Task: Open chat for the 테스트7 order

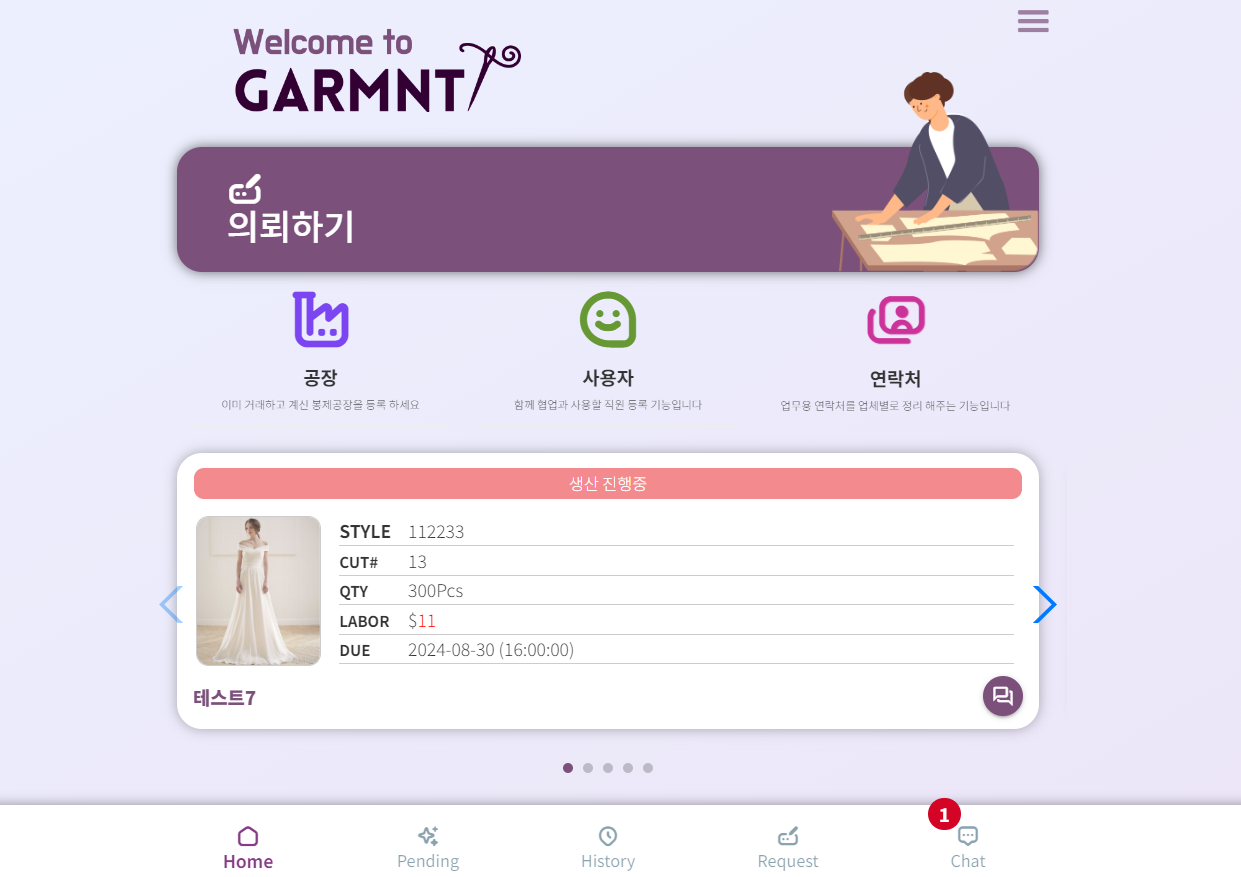Action: tap(1002, 696)
